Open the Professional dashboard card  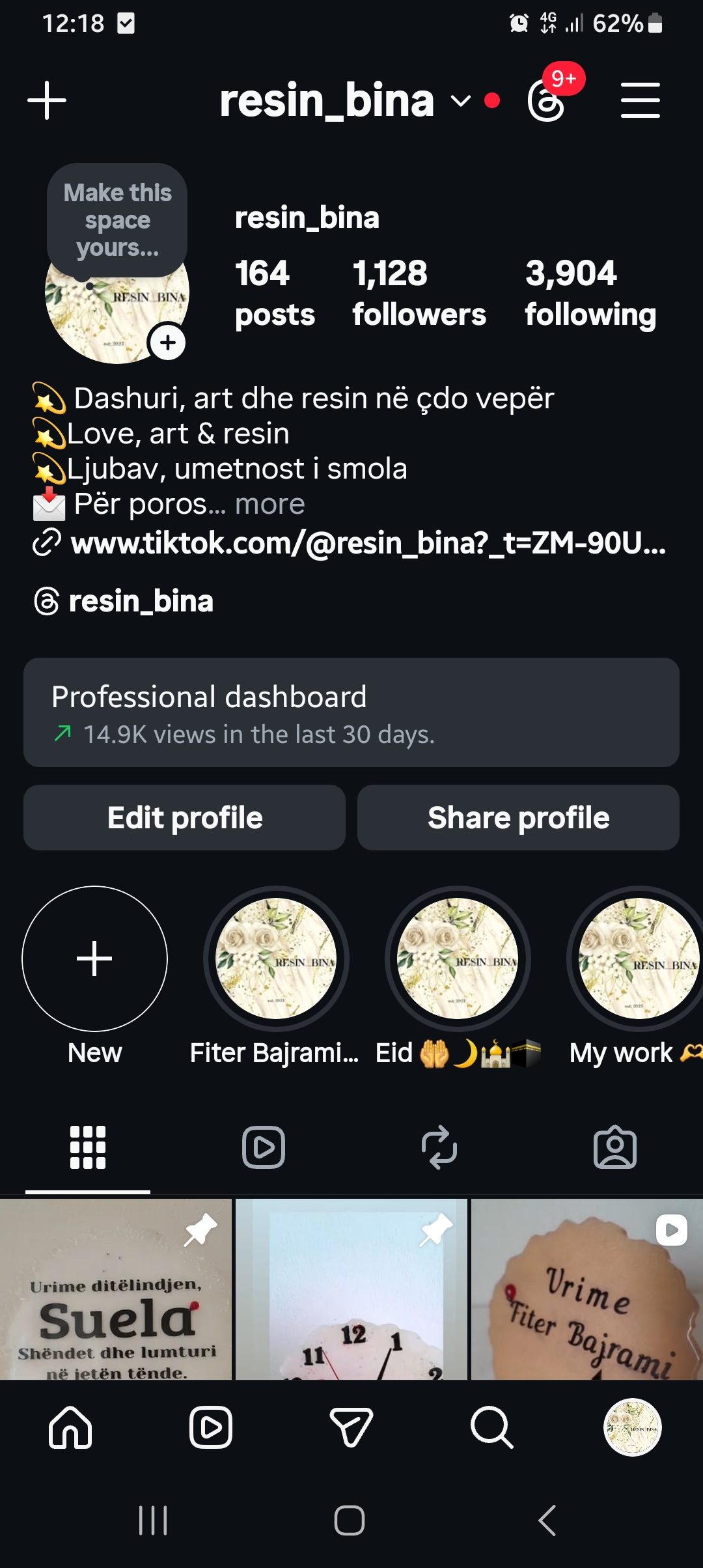point(351,712)
